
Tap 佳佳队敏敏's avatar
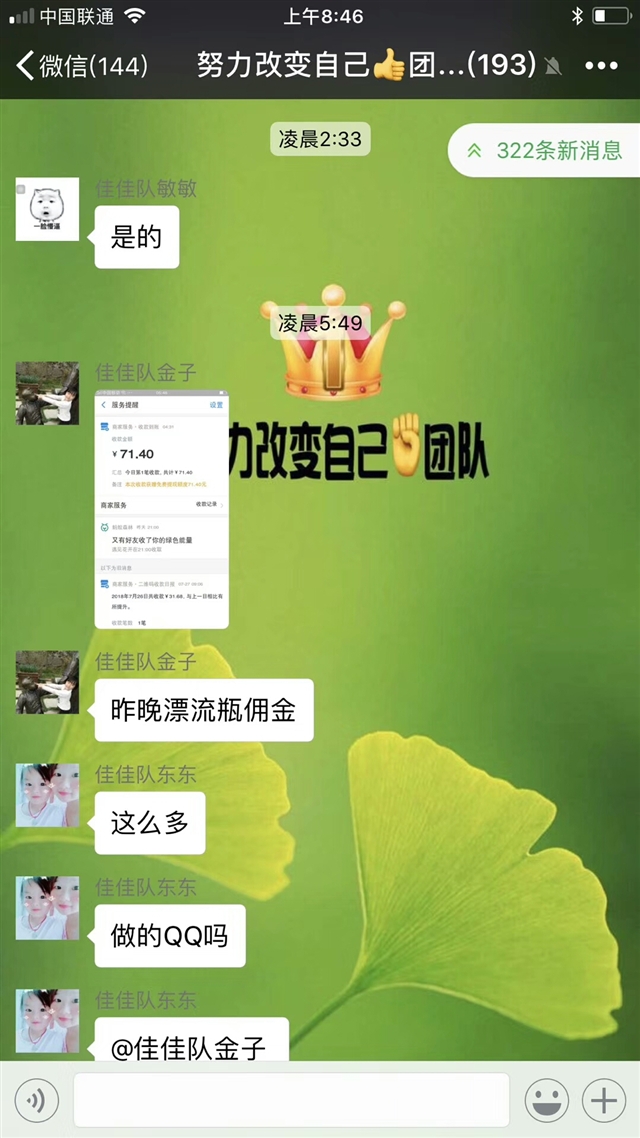pos(47,209)
